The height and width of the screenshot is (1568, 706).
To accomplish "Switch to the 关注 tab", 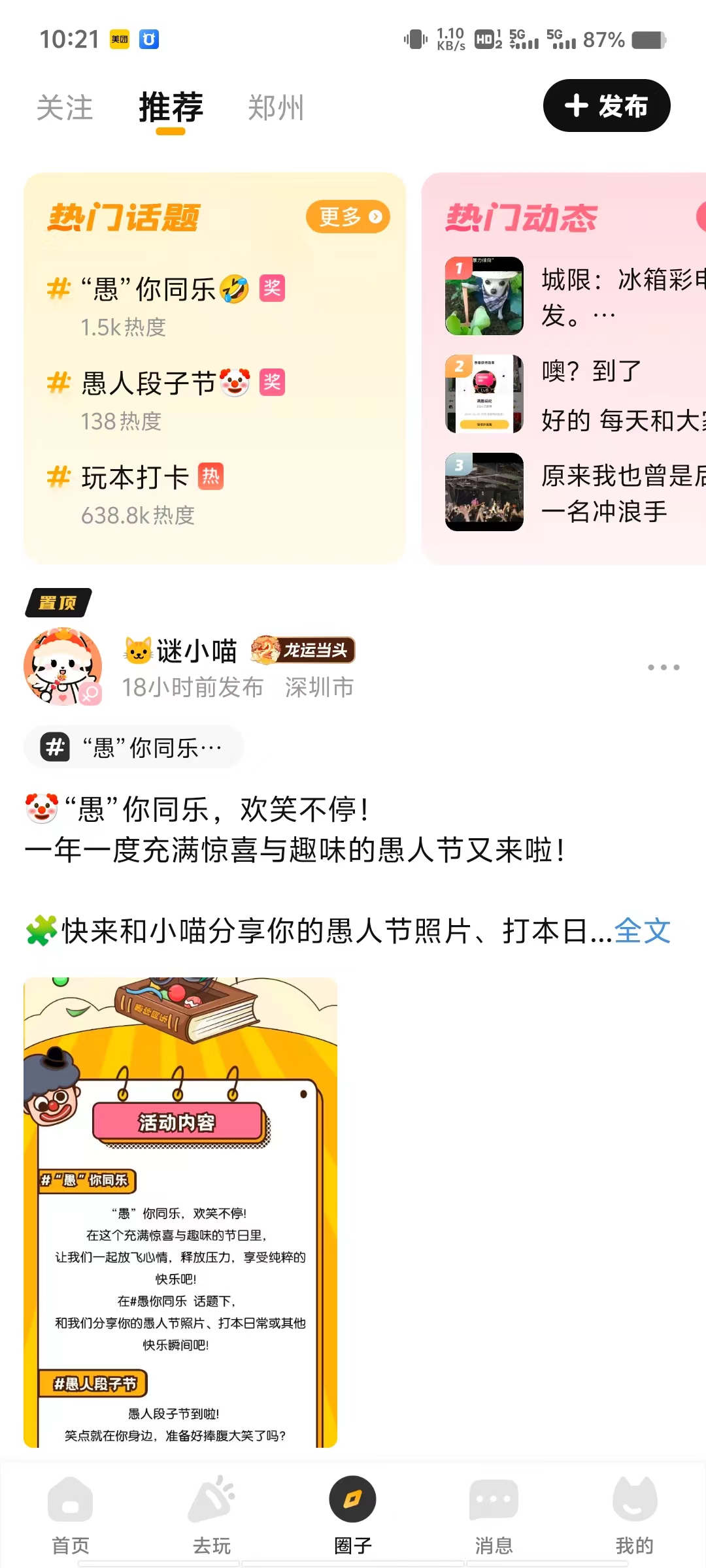I will click(64, 108).
